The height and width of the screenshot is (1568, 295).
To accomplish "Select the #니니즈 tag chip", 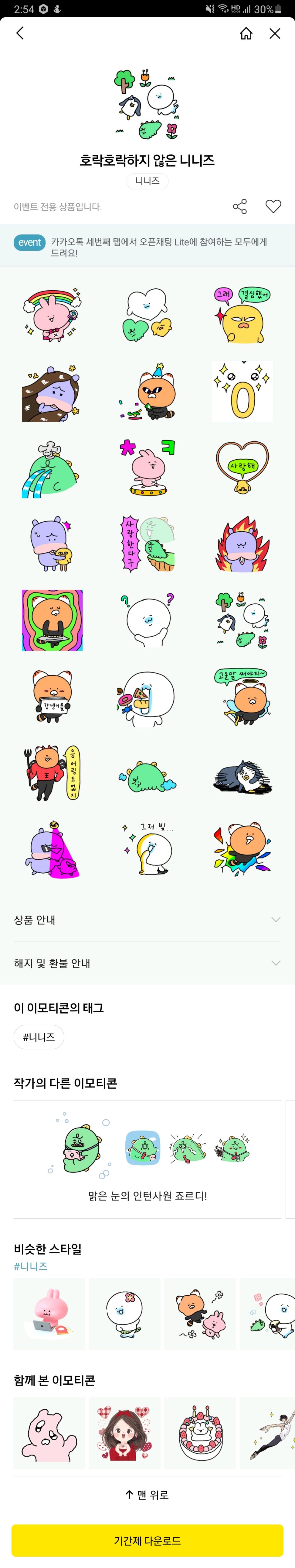I will click(39, 1037).
